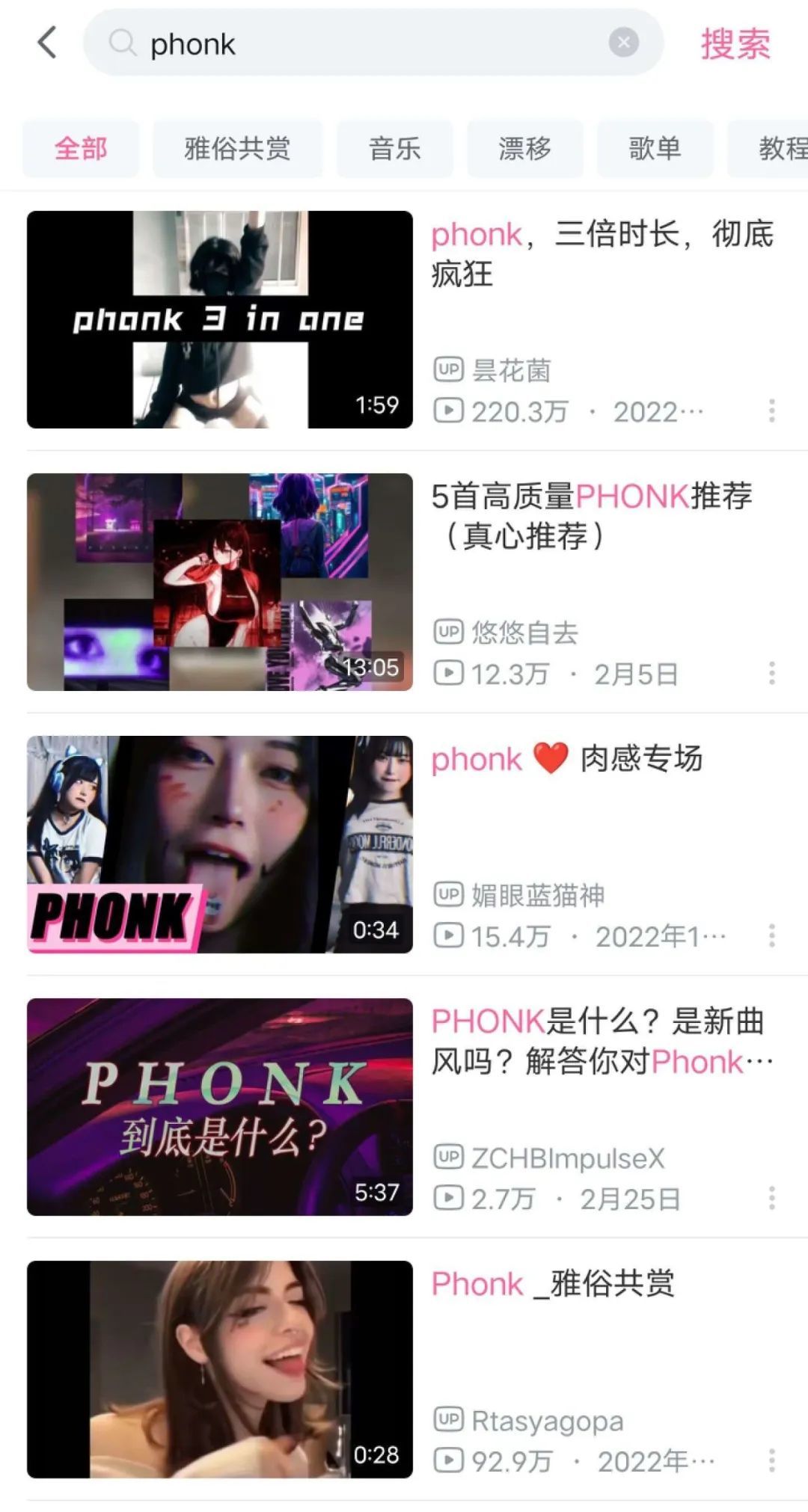Tap the pink 搜索 button
808x1512 pixels.
coord(735,44)
